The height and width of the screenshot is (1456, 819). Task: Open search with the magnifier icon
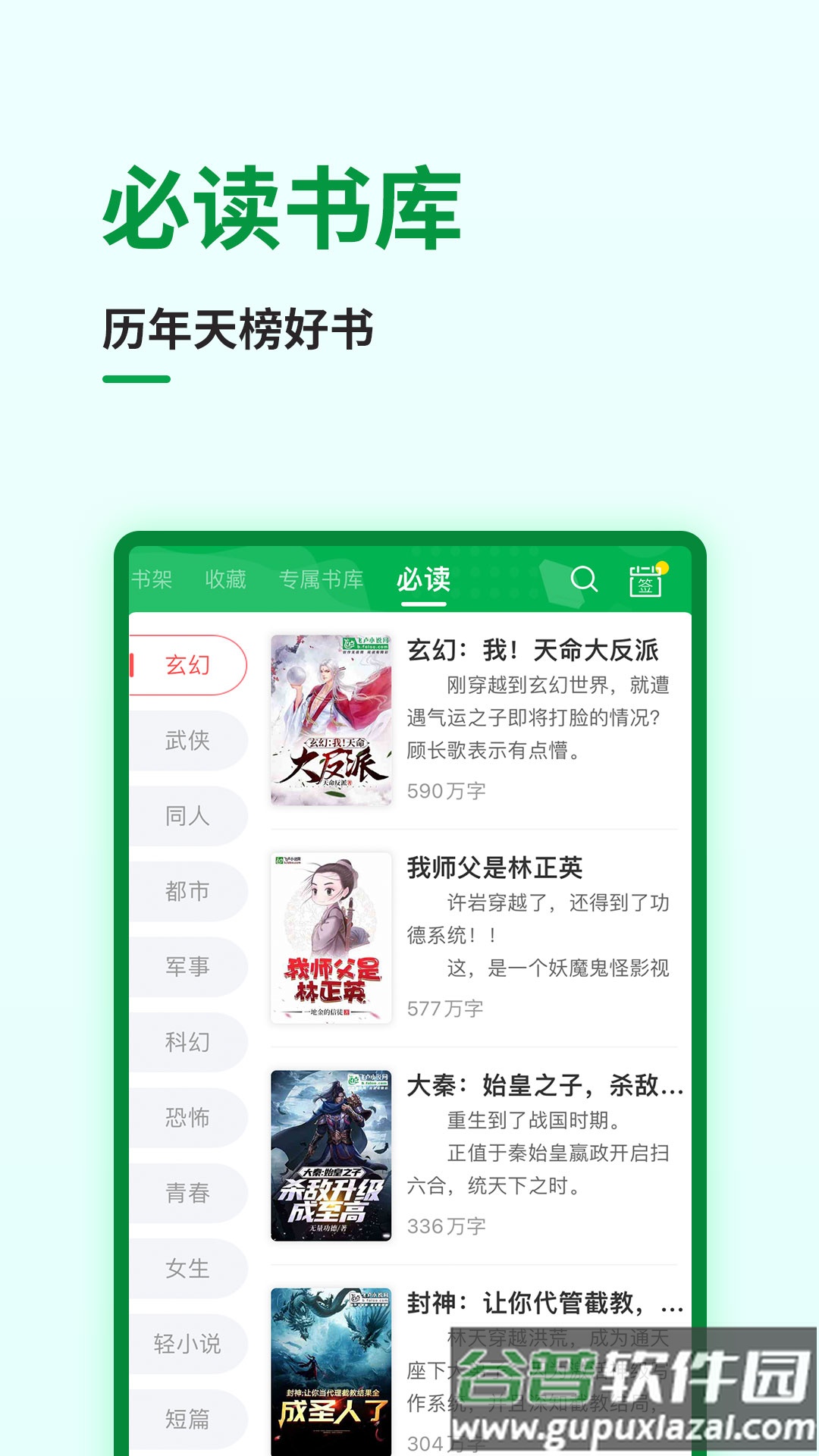pyautogui.click(x=584, y=580)
